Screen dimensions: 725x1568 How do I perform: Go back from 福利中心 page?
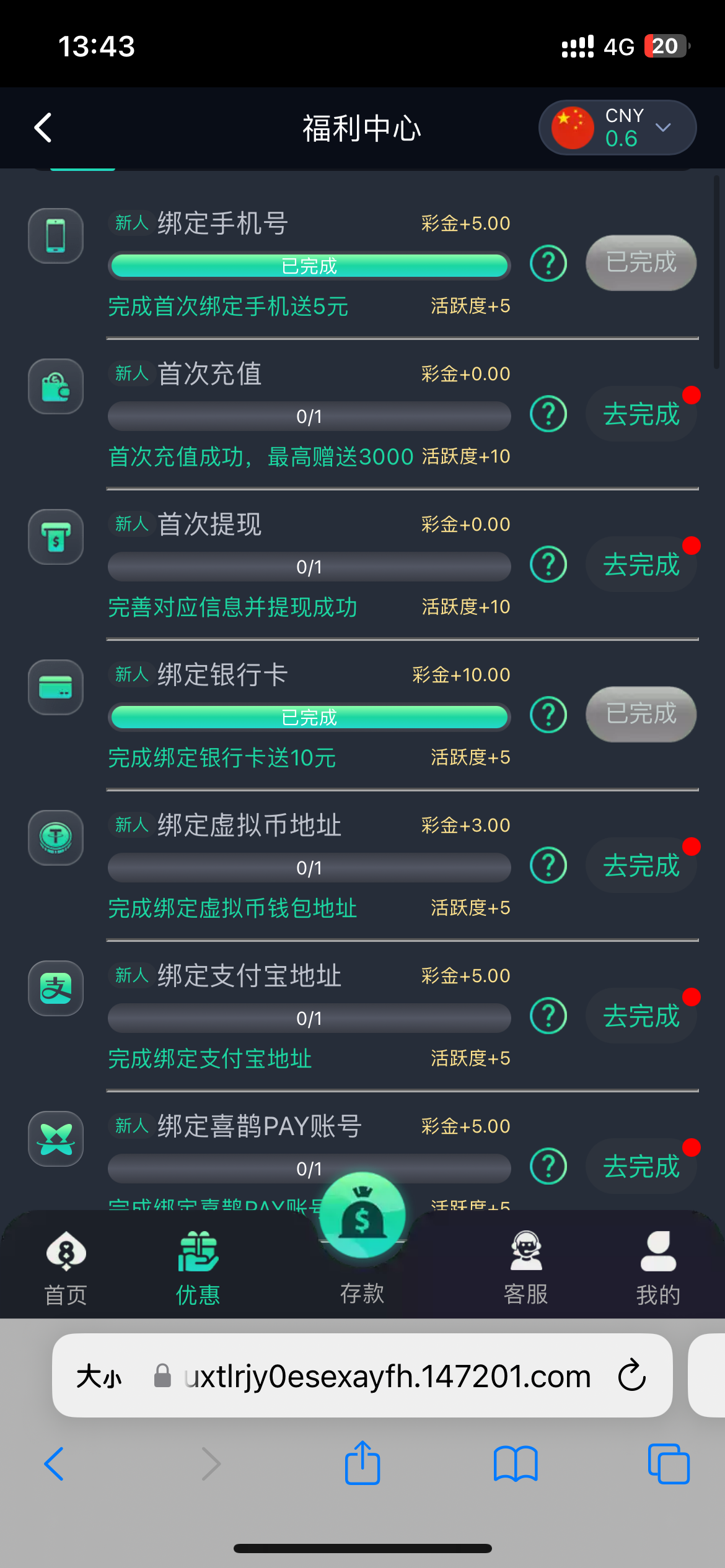click(43, 128)
